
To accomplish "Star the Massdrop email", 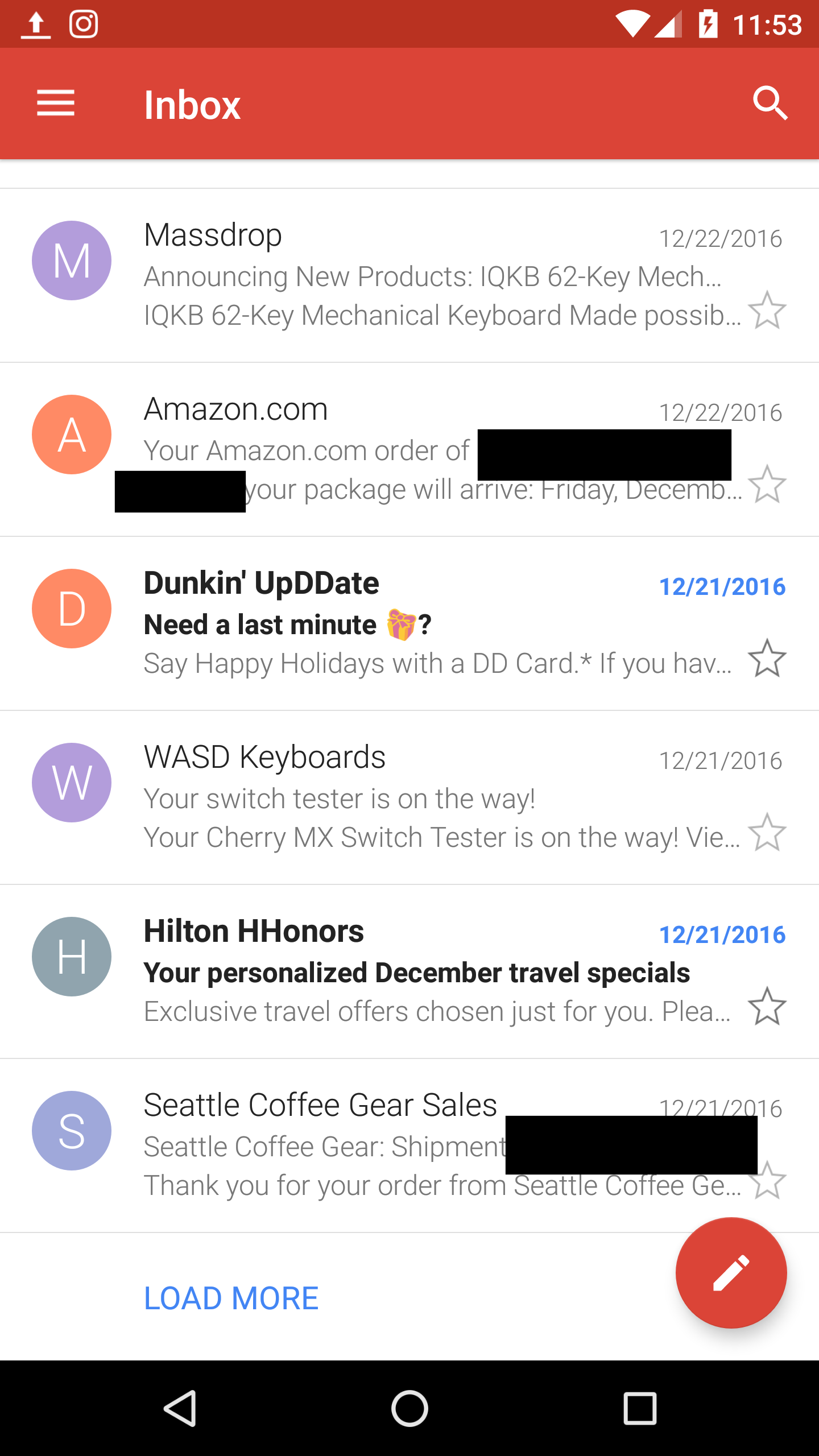I will pyautogui.click(x=767, y=311).
